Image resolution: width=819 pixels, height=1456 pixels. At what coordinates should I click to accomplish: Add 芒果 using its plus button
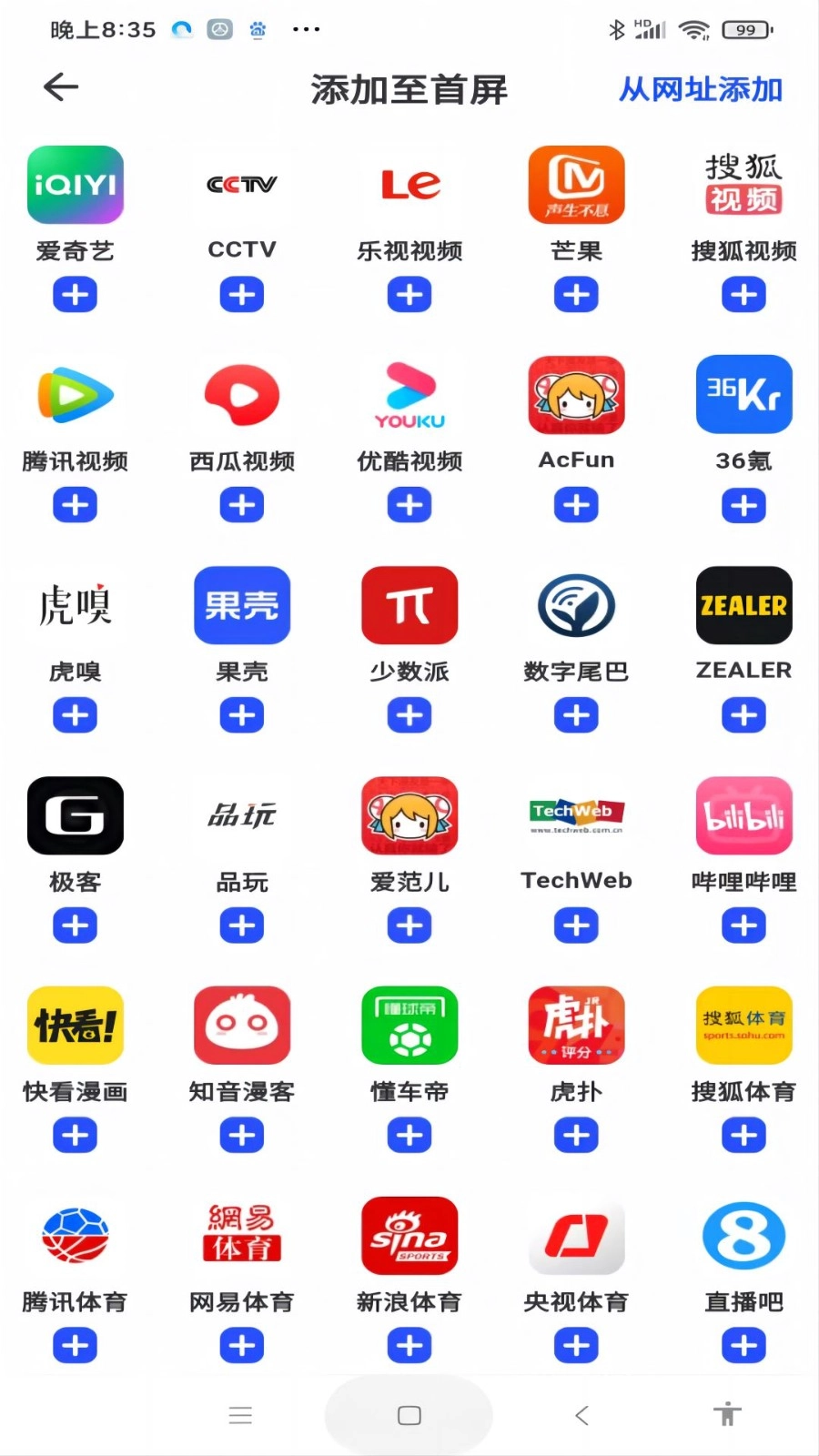coord(576,295)
